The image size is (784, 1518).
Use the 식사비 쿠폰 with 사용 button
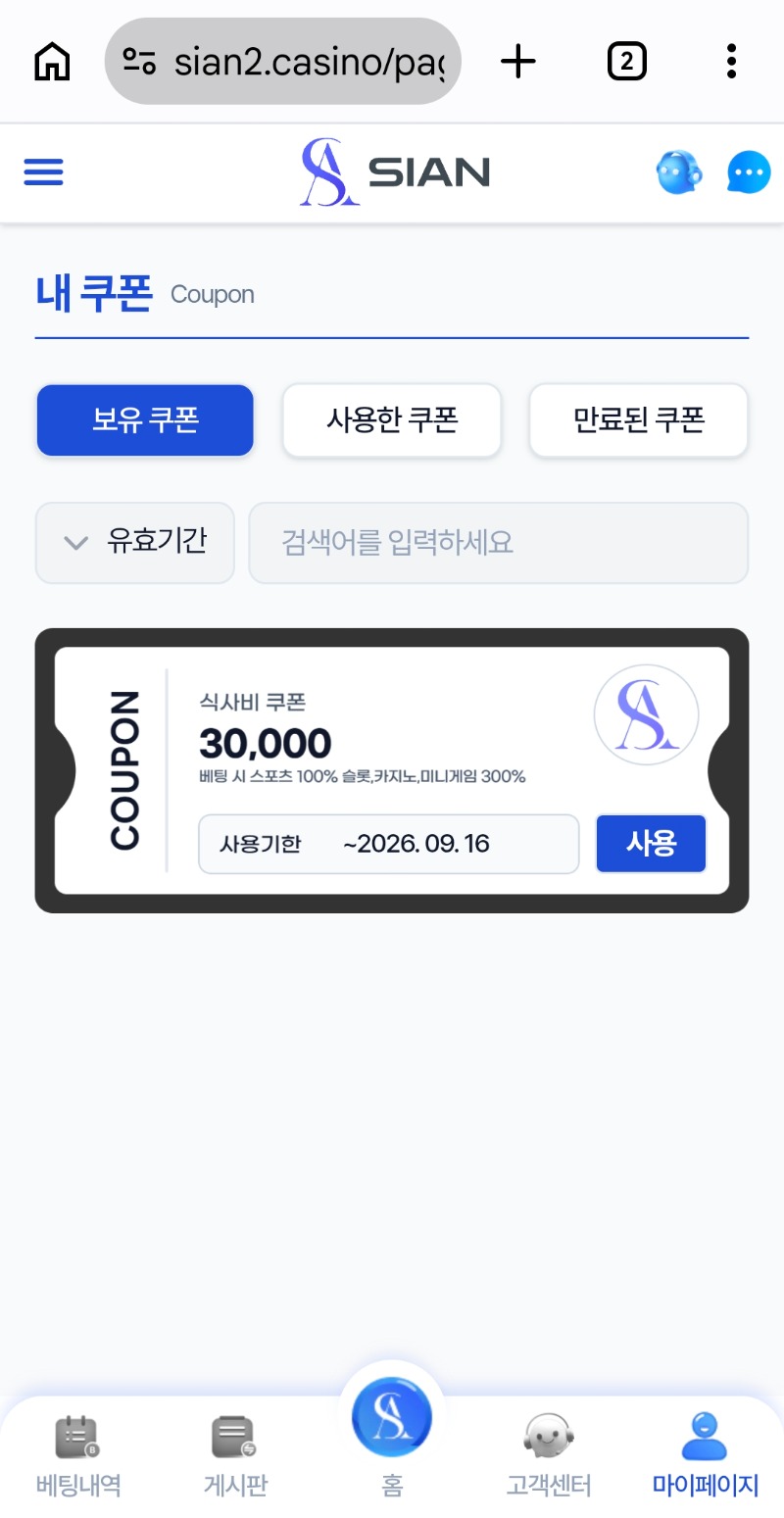pyautogui.click(x=651, y=843)
